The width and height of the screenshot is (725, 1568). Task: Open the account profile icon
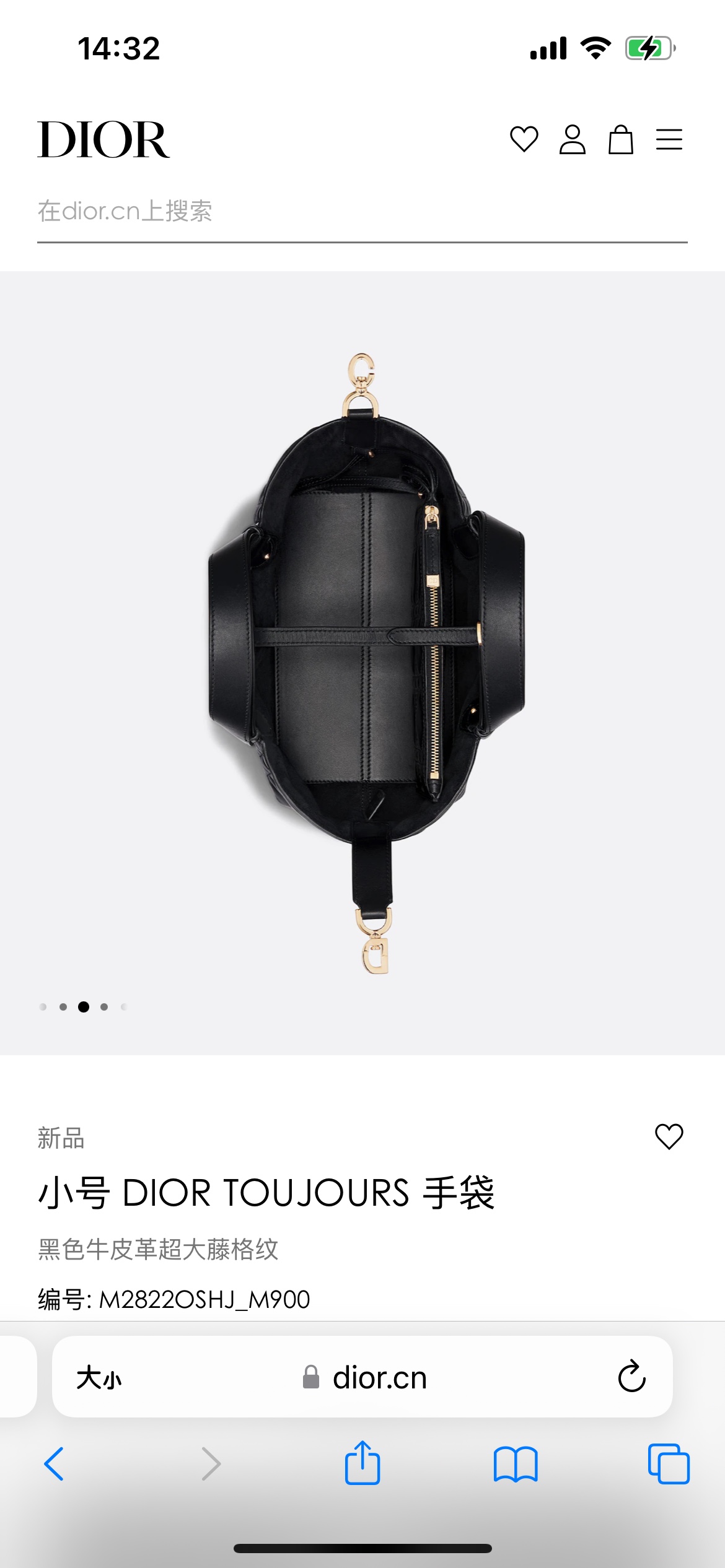click(572, 139)
